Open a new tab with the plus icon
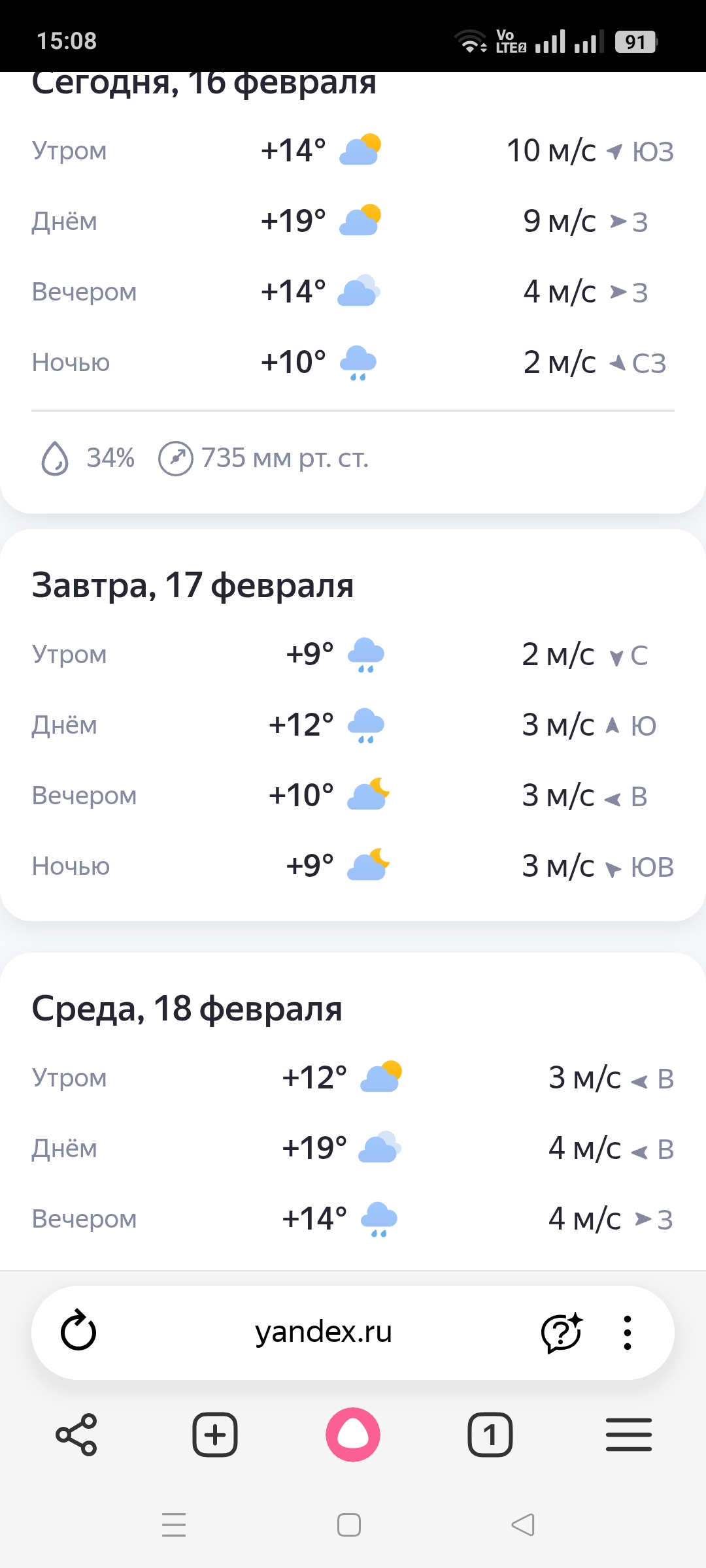 pos(214,1435)
